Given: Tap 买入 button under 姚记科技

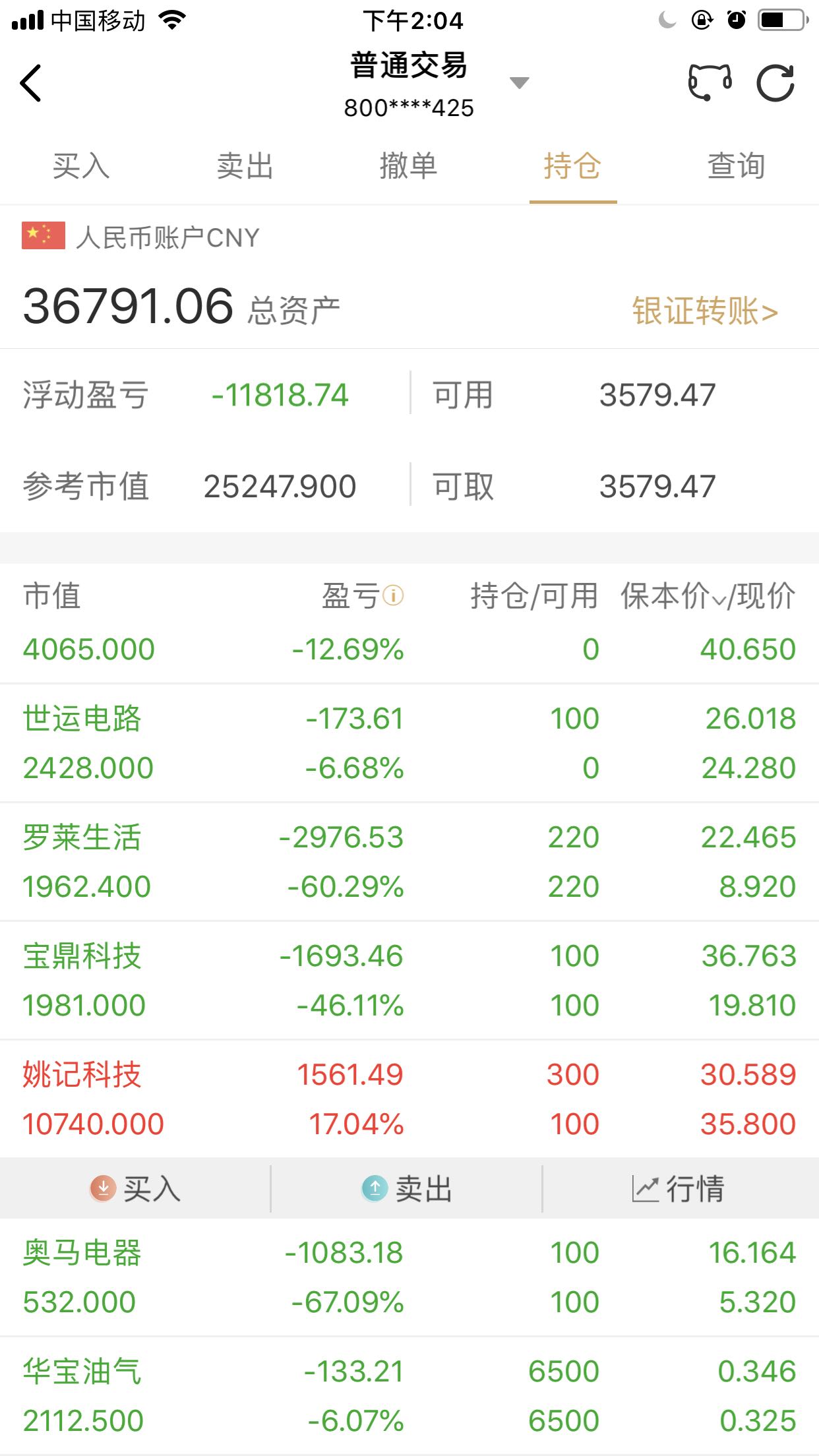Looking at the screenshot, I should 135,1189.
